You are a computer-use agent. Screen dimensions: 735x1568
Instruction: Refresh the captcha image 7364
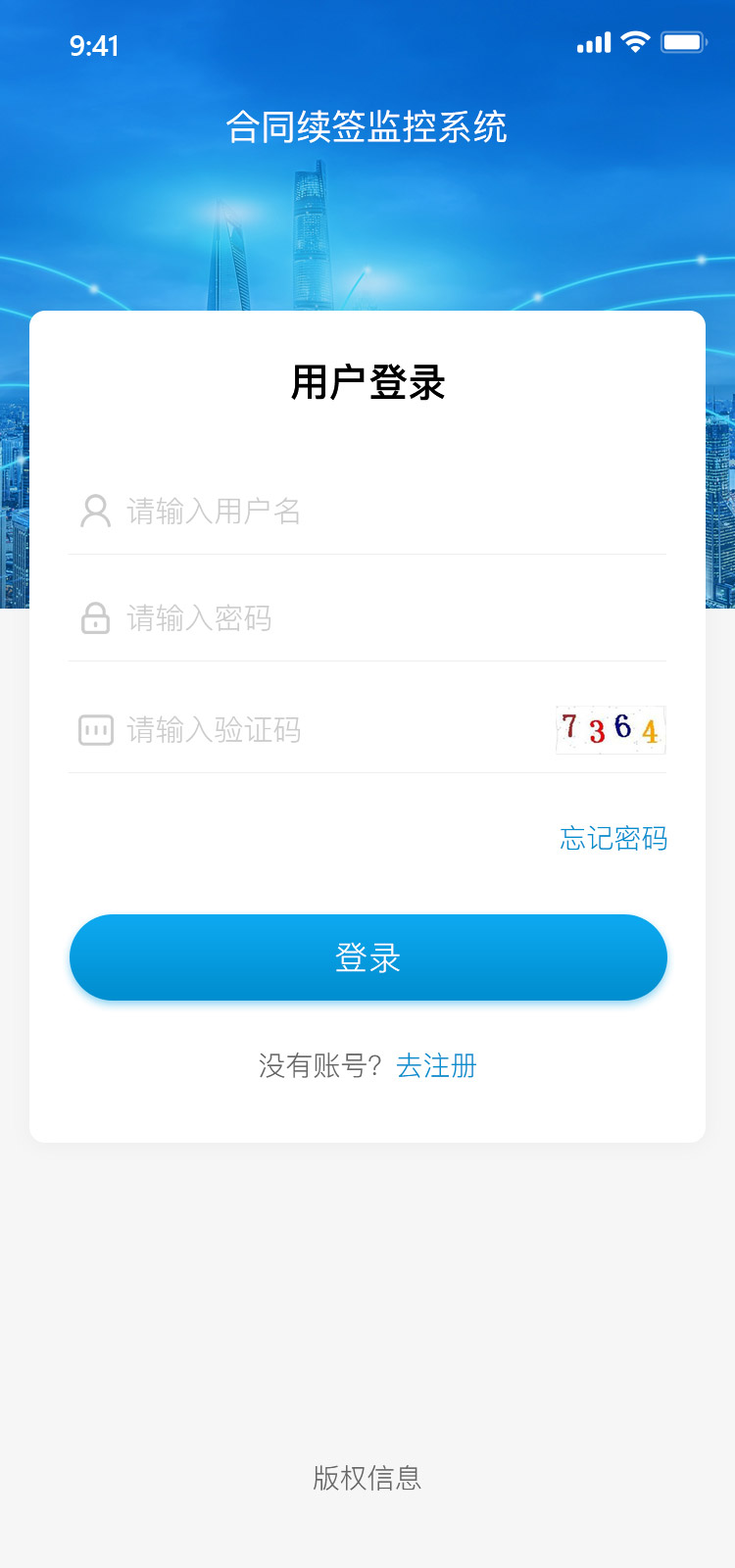click(611, 730)
